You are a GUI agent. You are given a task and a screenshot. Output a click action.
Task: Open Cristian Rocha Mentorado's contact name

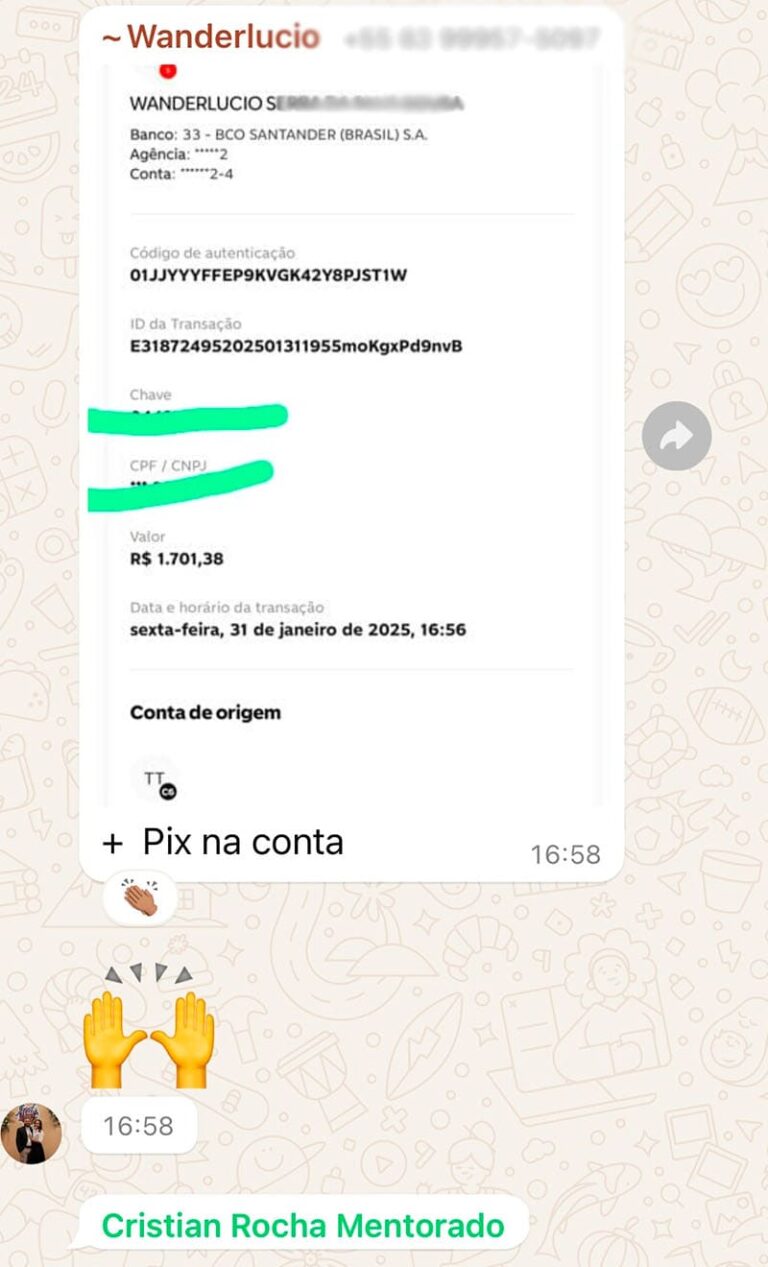click(x=303, y=1225)
